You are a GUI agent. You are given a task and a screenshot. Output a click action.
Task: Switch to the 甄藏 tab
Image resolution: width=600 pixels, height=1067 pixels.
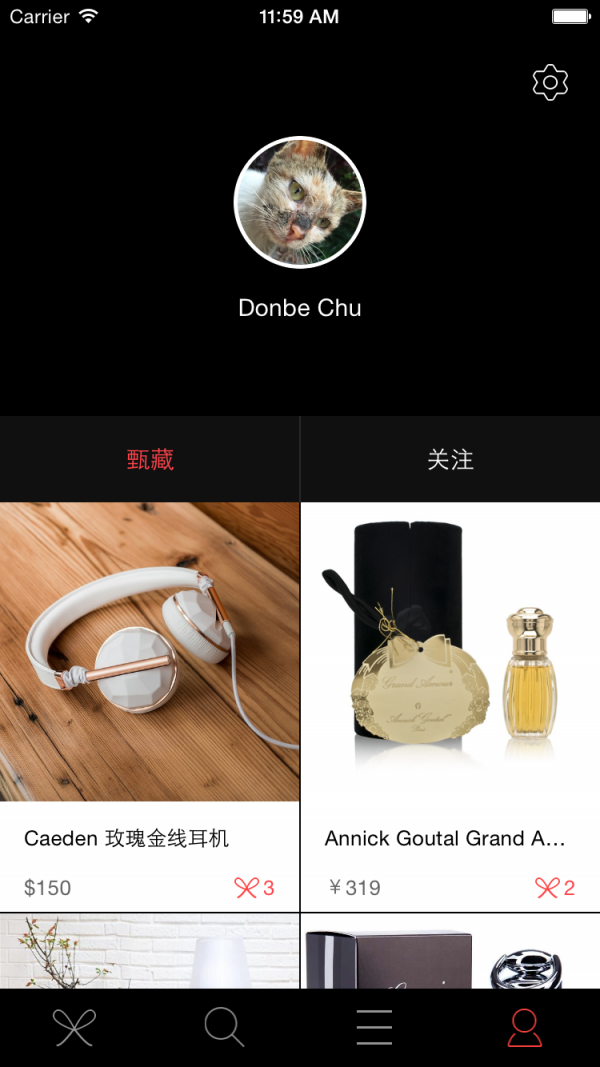(150, 460)
